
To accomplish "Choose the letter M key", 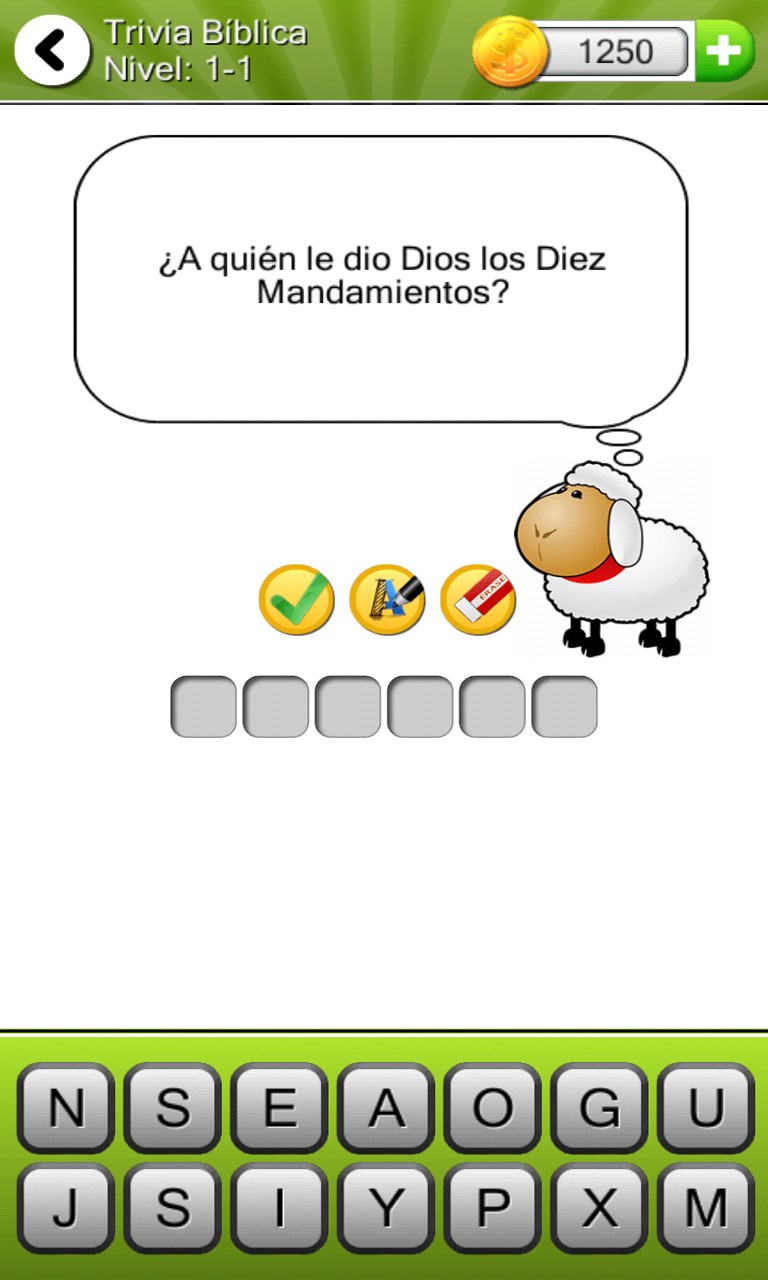I will click(705, 1208).
